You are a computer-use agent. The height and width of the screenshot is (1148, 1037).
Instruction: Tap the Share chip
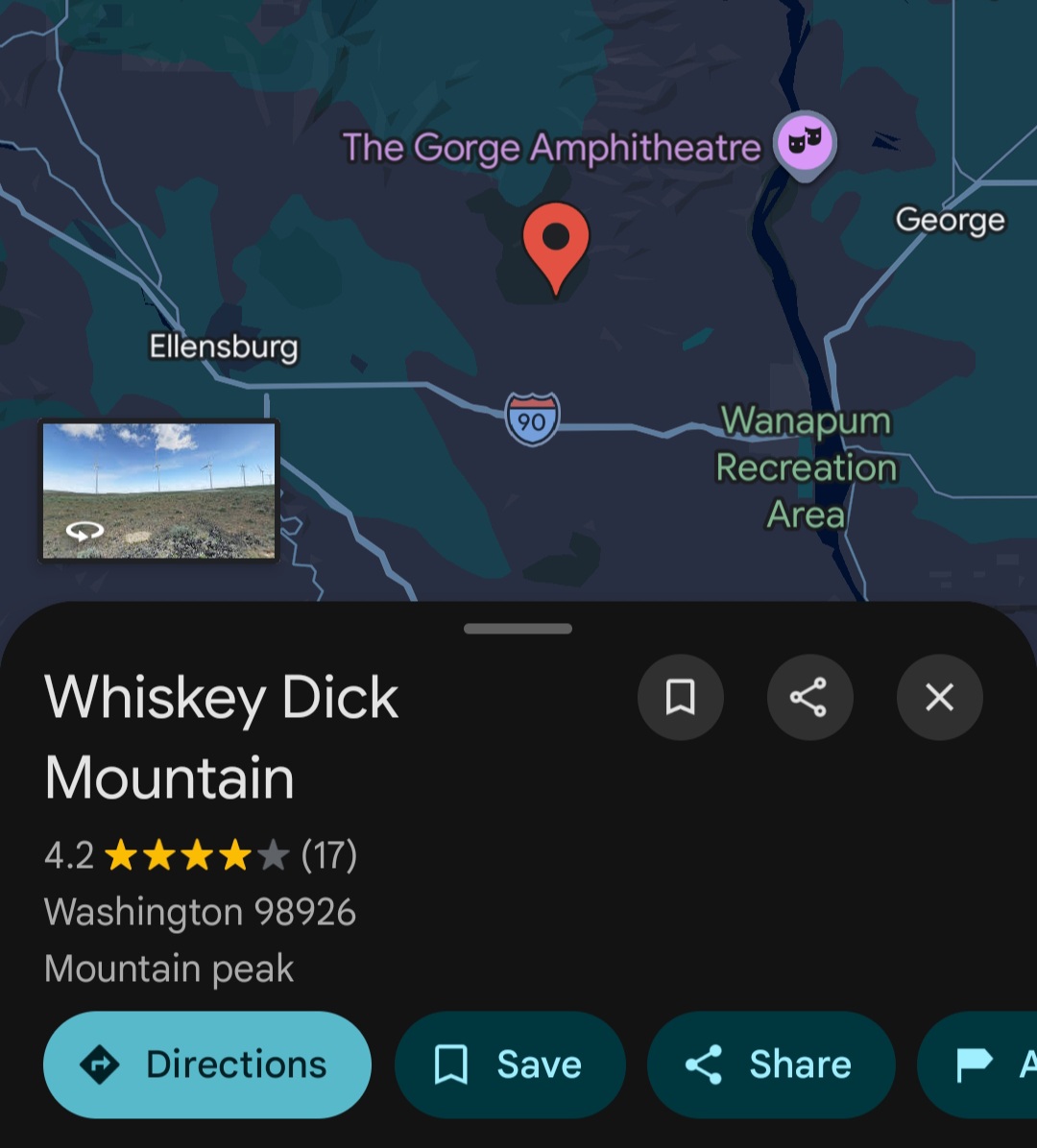tap(771, 1064)
